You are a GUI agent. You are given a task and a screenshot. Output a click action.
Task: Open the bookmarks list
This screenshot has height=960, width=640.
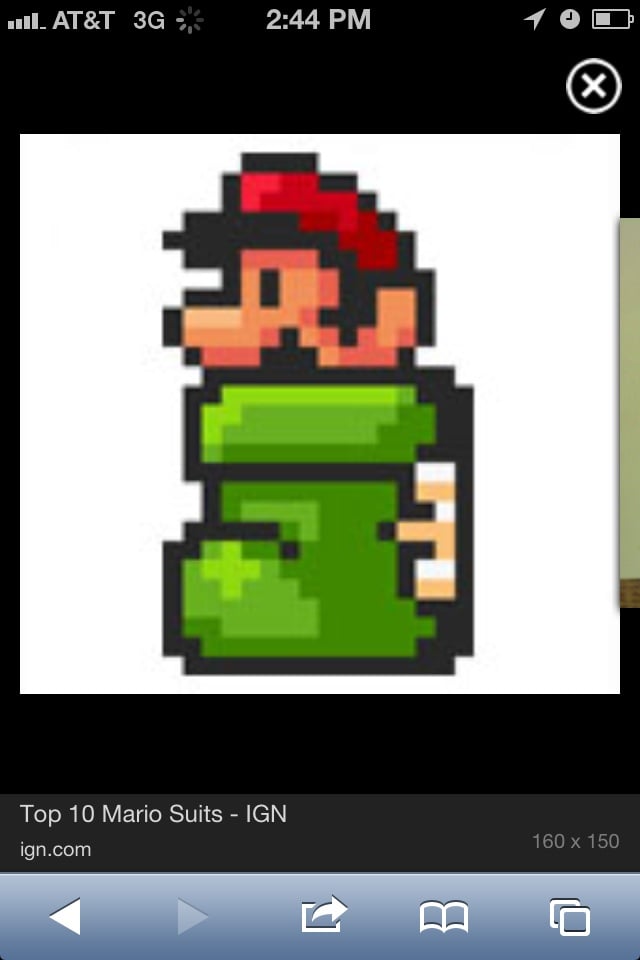(444, 916)
